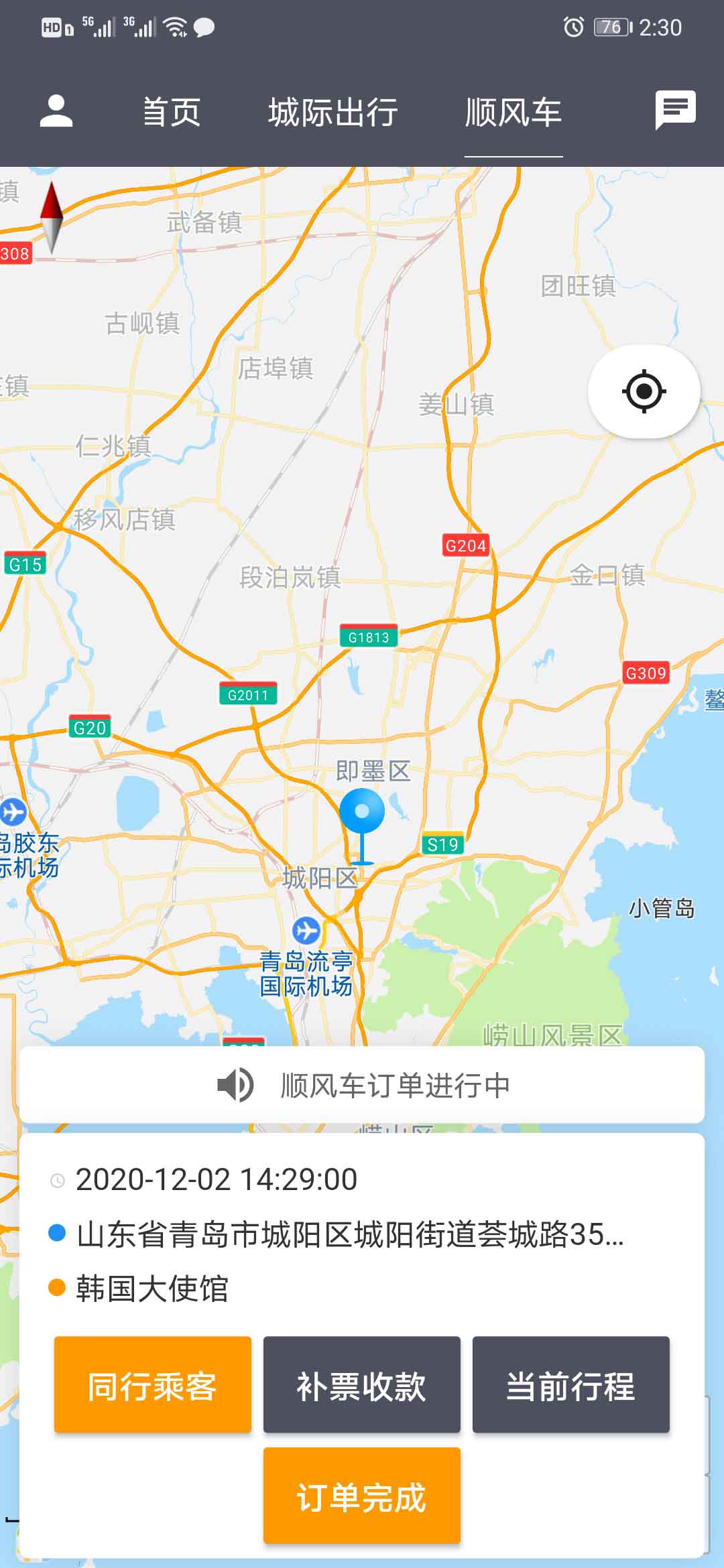Tap the 补票收款 button

point(361,1386)
